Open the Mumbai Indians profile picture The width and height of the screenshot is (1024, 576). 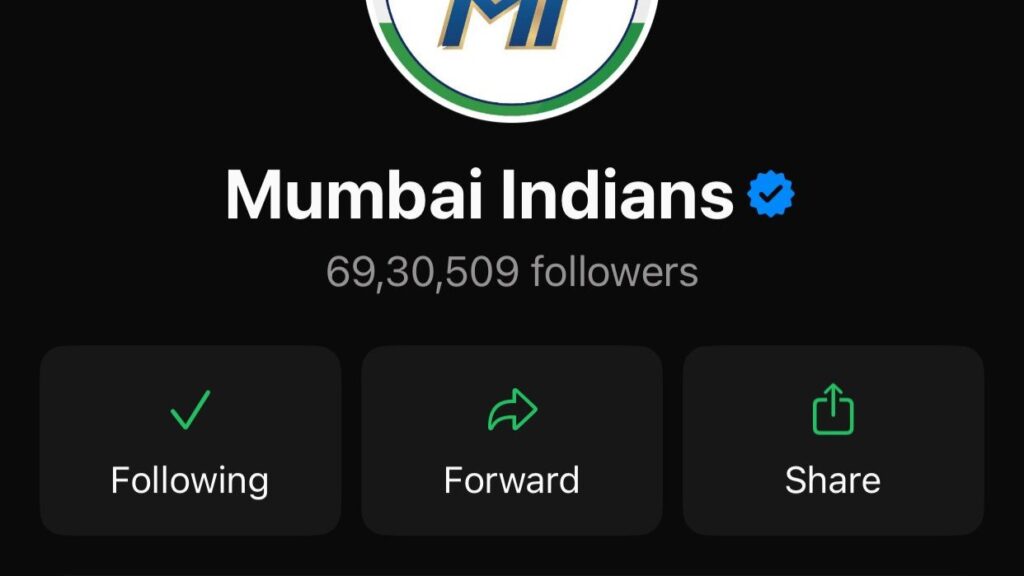(512, 50)
